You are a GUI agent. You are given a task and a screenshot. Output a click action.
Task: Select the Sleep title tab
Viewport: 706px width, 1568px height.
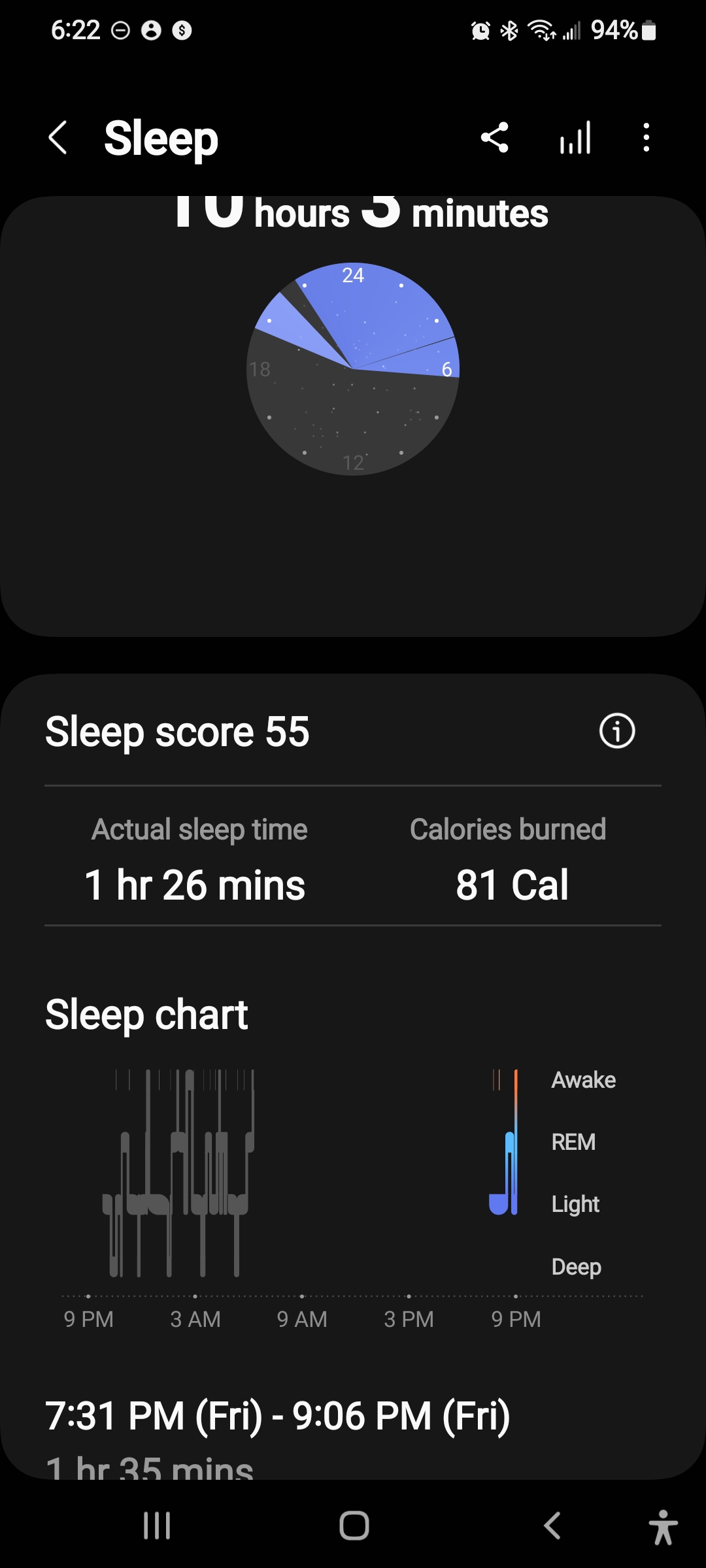[x=160, y=138]
